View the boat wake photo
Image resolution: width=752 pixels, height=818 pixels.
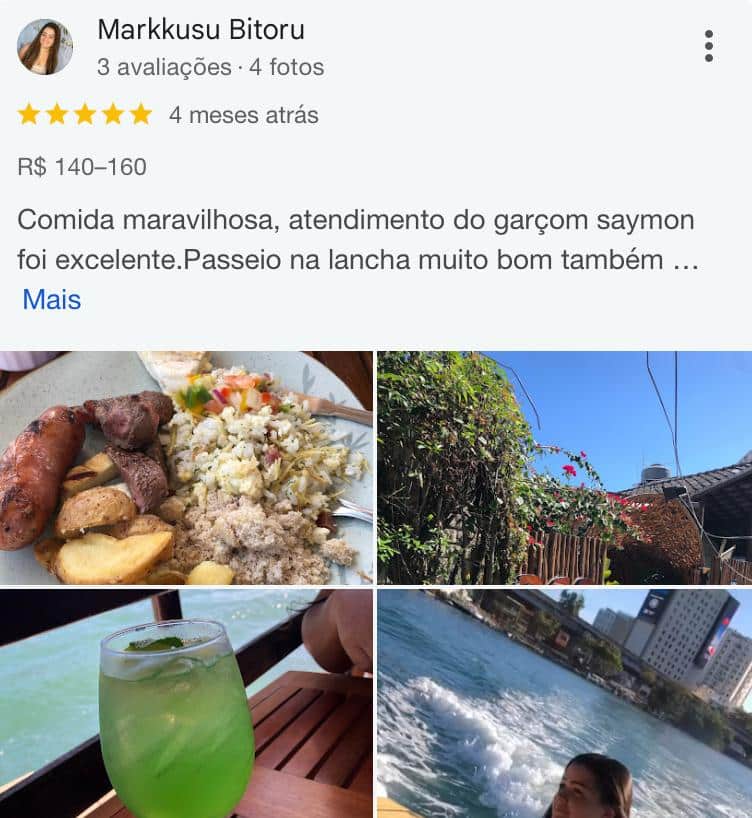[x=564, y=704]
